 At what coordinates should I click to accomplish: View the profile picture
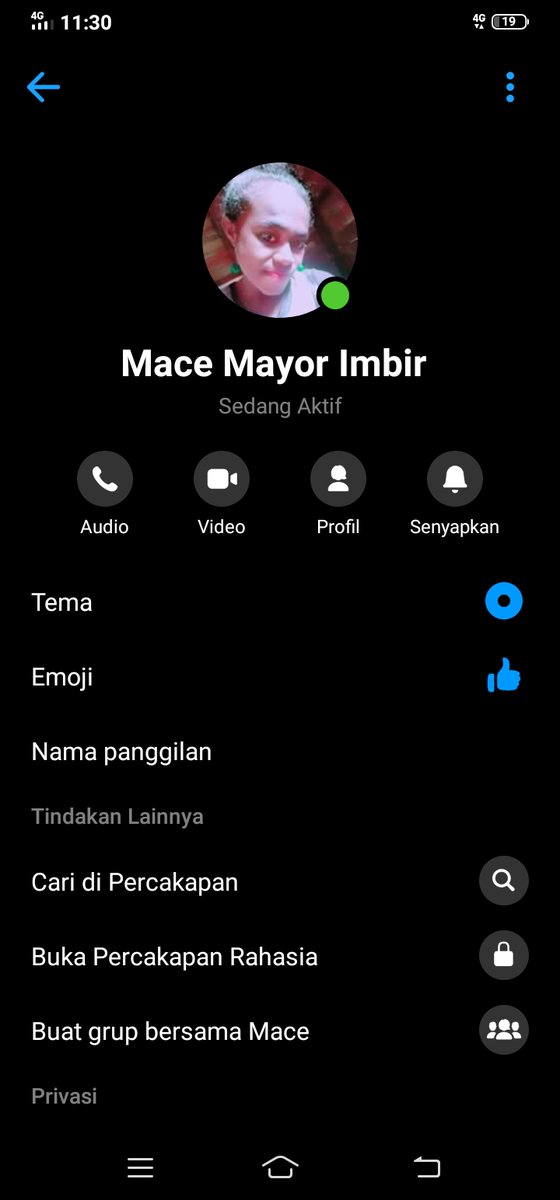click(x=280, y=241)
